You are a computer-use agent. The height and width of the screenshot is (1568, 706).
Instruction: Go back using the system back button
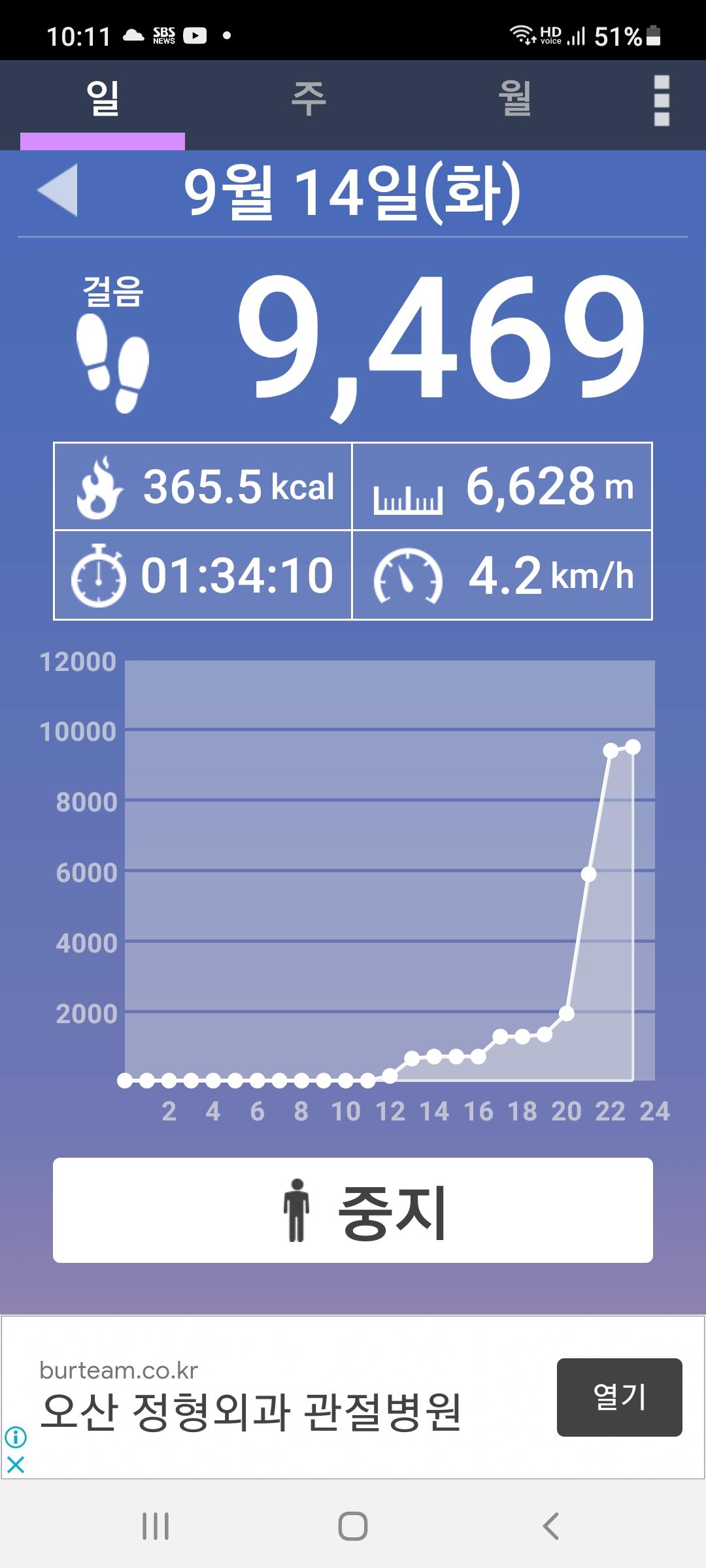tap(550, 1526)
